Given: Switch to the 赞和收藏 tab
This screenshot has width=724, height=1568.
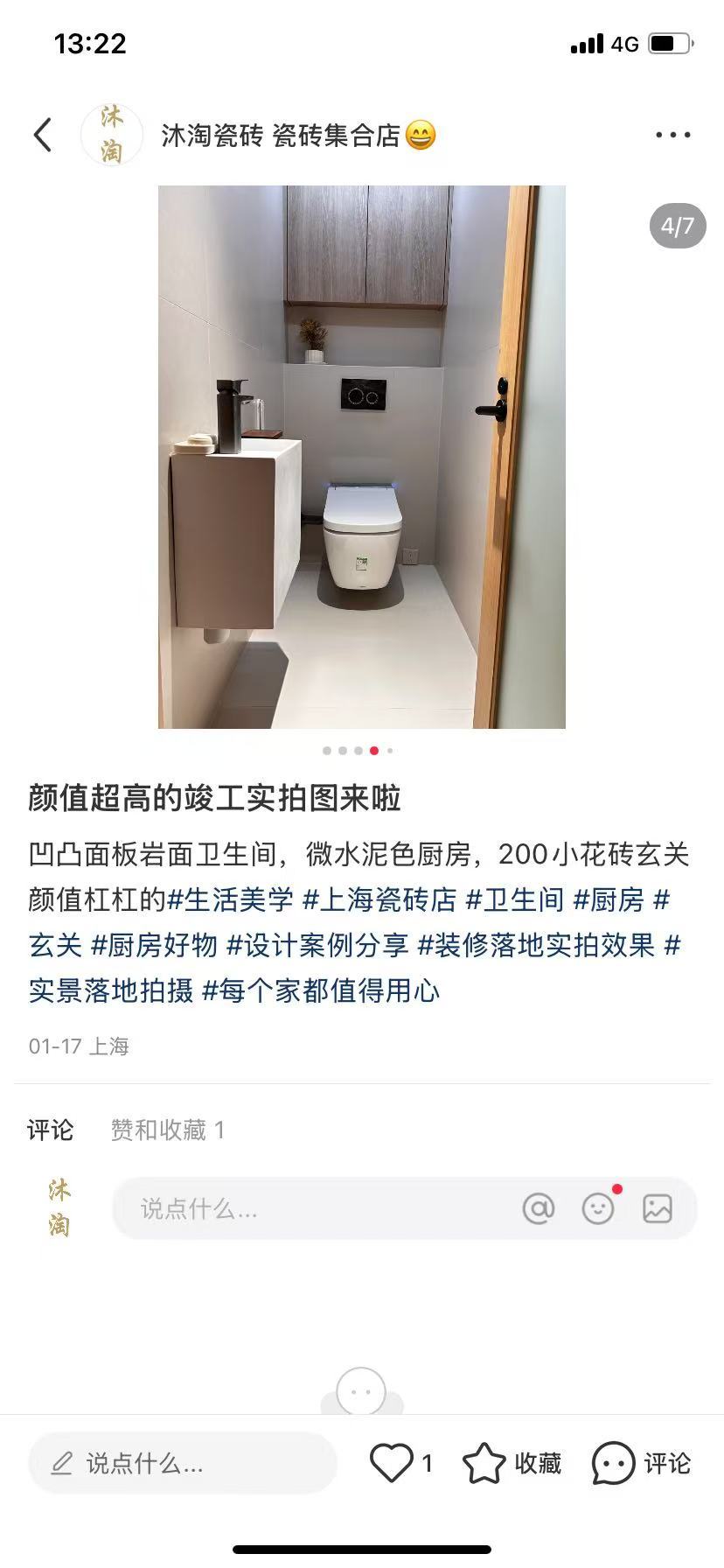Looking at the screenshot, I should (167, 1130).
